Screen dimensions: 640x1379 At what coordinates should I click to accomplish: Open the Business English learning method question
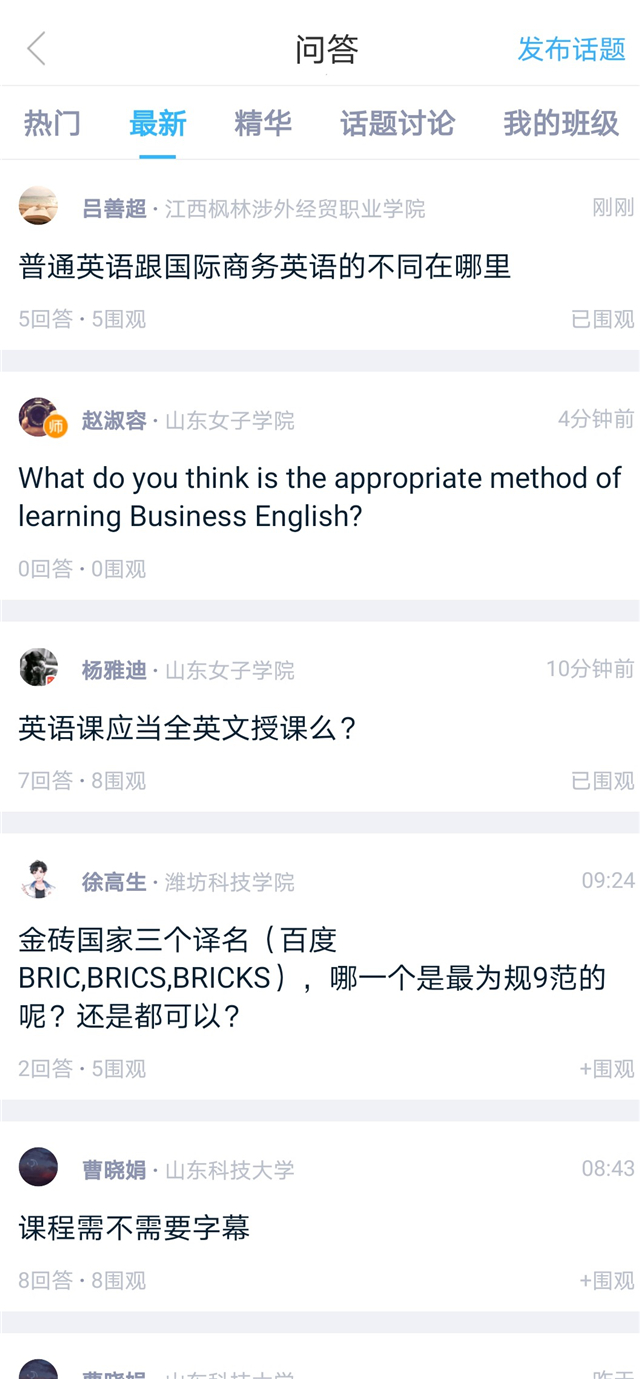(x=319, y=497)
